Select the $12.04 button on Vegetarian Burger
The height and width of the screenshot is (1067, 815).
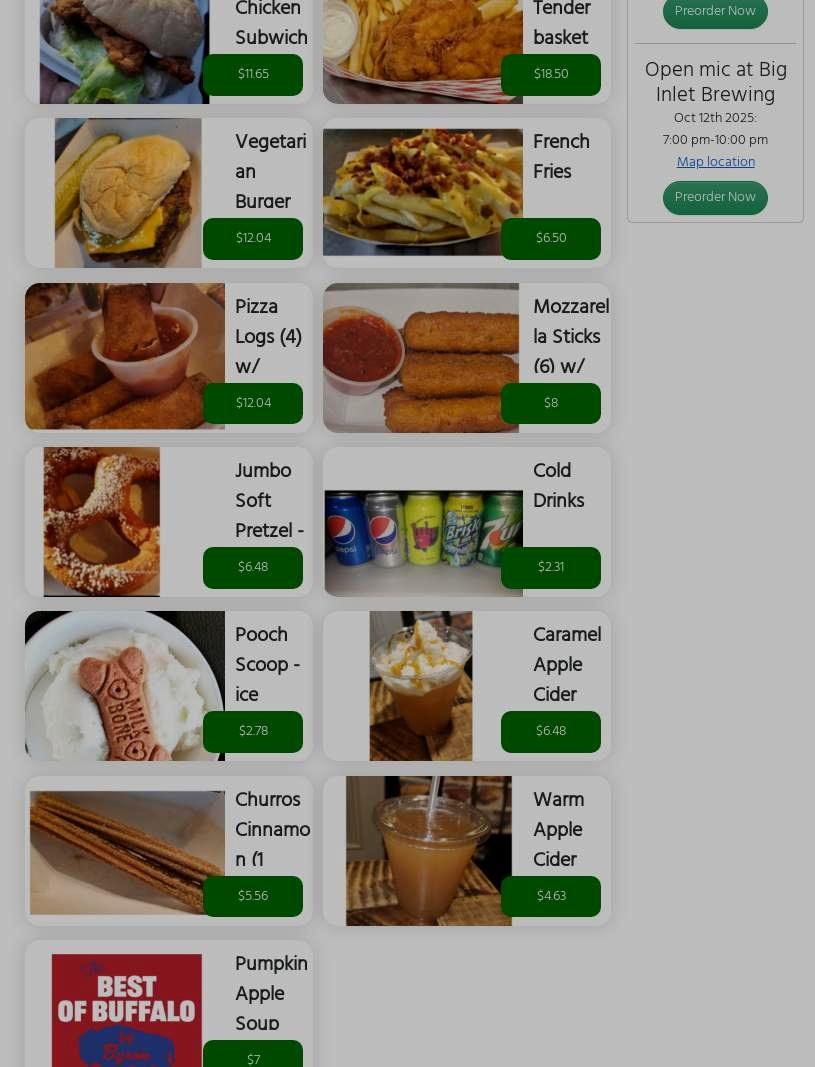(x=253, y=238)
